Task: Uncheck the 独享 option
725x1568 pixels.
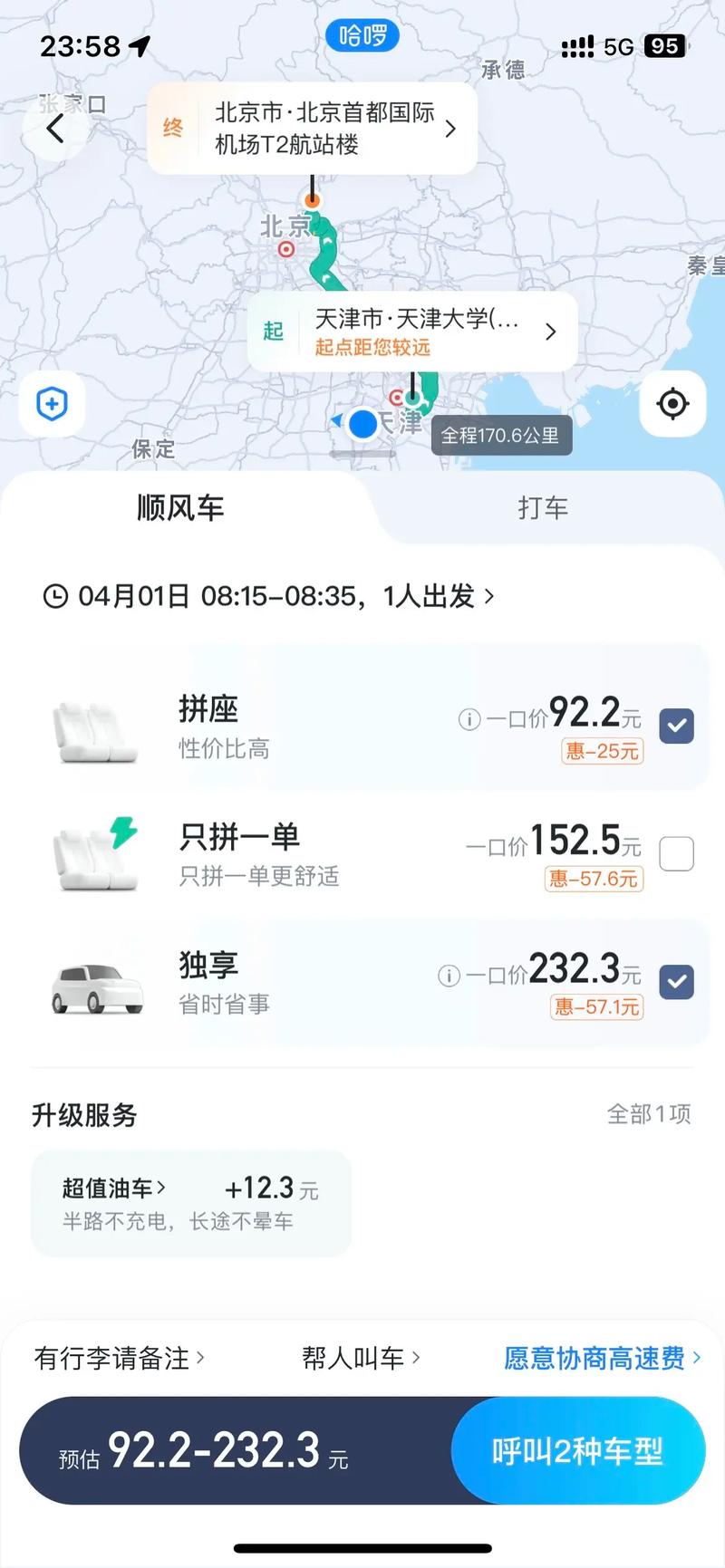Action: tap(676, 982)
